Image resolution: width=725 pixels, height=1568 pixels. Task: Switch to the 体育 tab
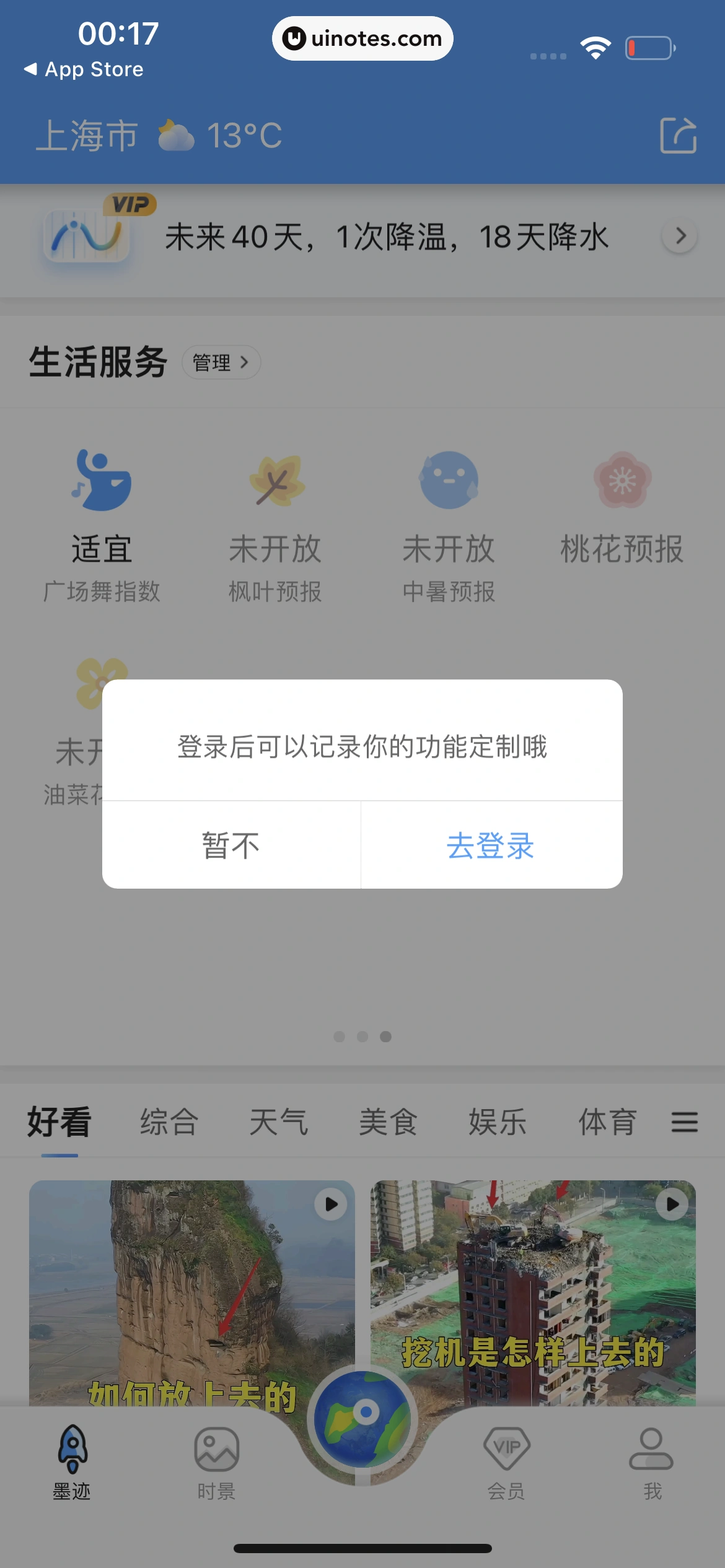tap(607, 1122)
